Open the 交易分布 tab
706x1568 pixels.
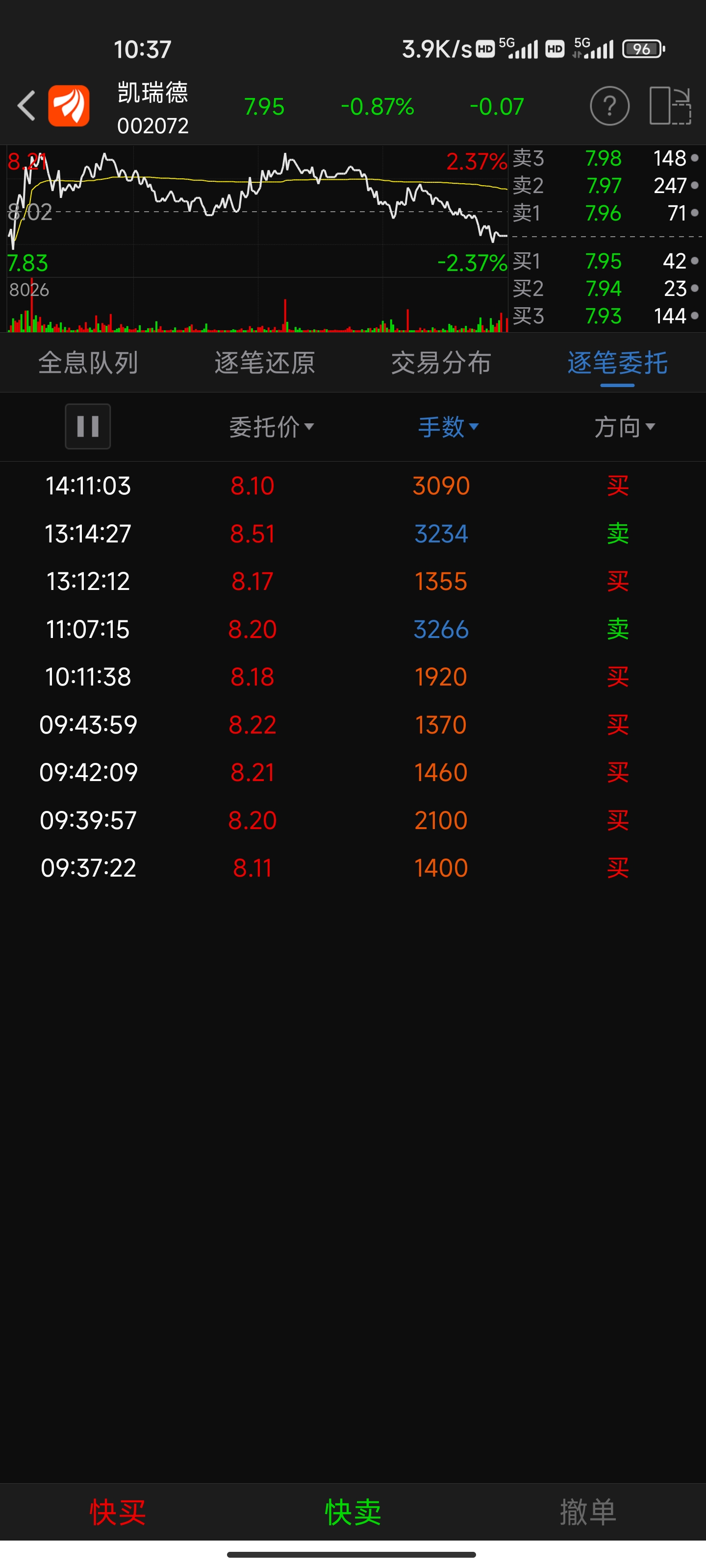coord(440,363)
